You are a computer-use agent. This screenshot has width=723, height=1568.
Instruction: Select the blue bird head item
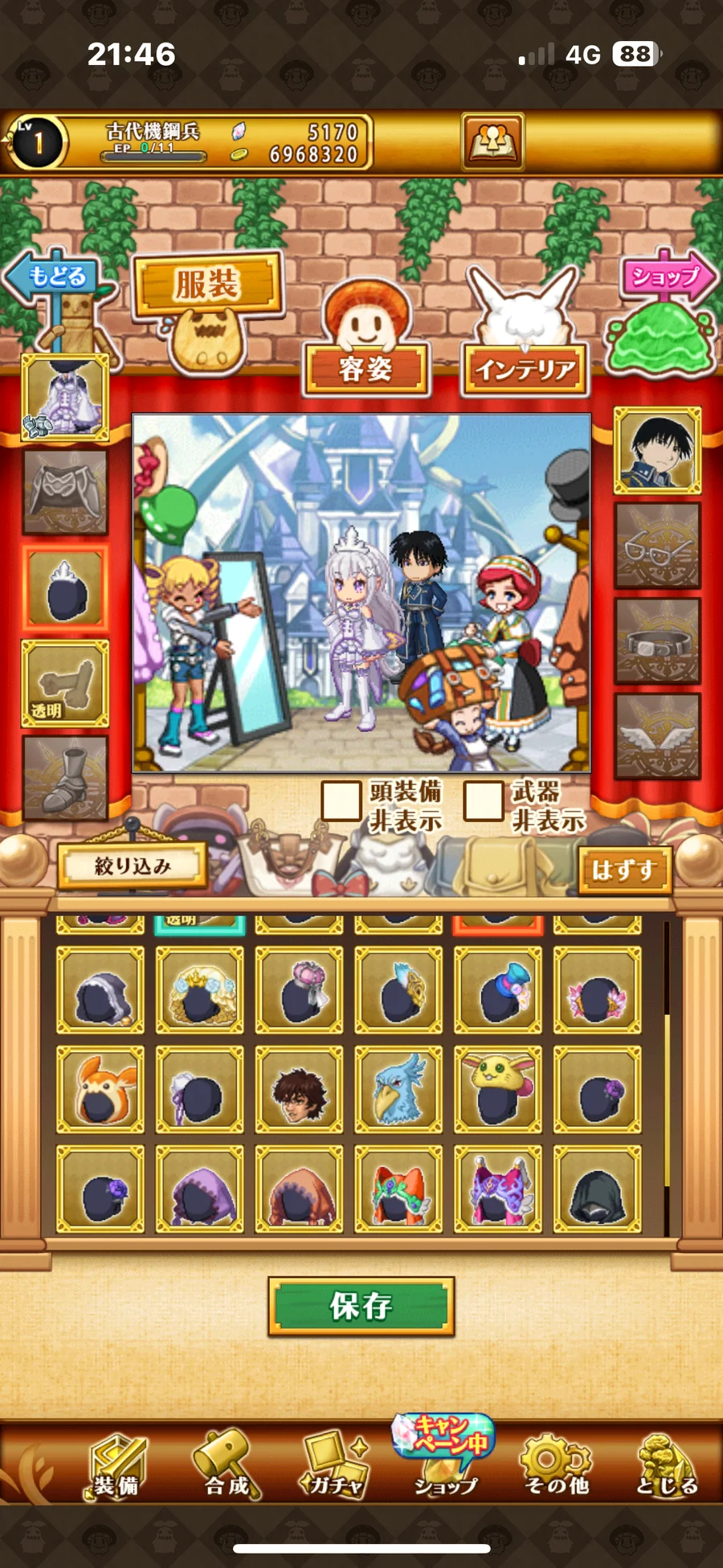point(398,1090)
